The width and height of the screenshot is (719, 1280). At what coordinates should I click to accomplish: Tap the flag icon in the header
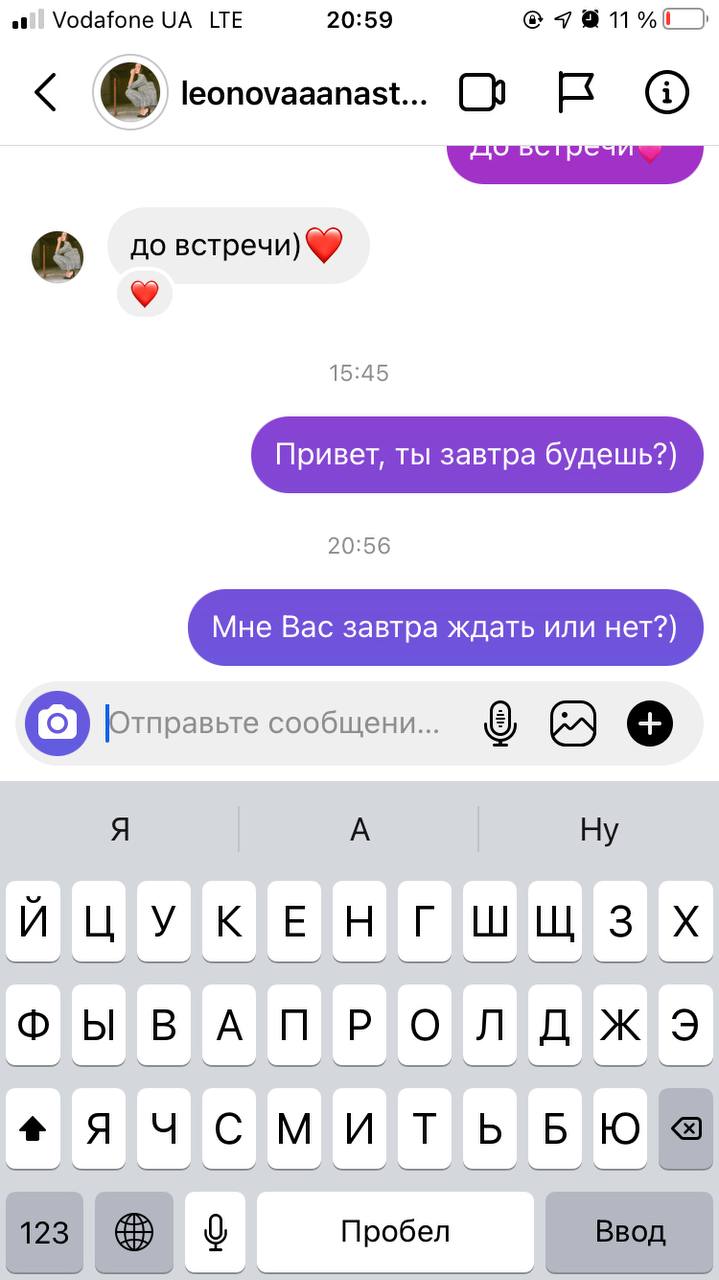[575, 92]
